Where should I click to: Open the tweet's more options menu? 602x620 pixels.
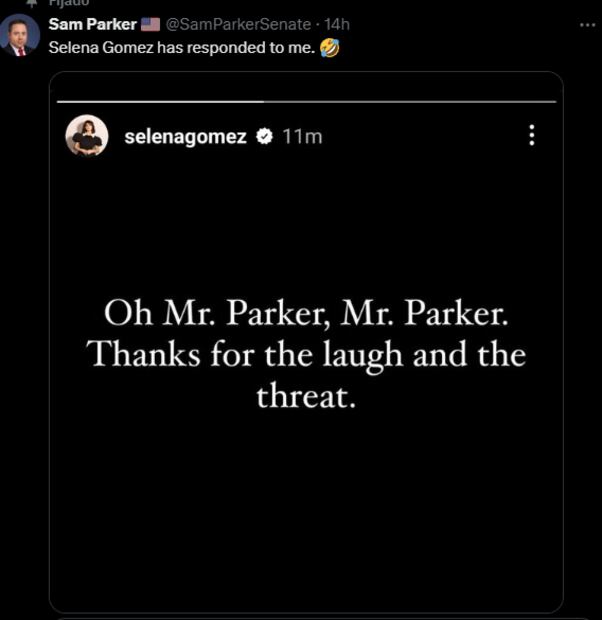587,25
